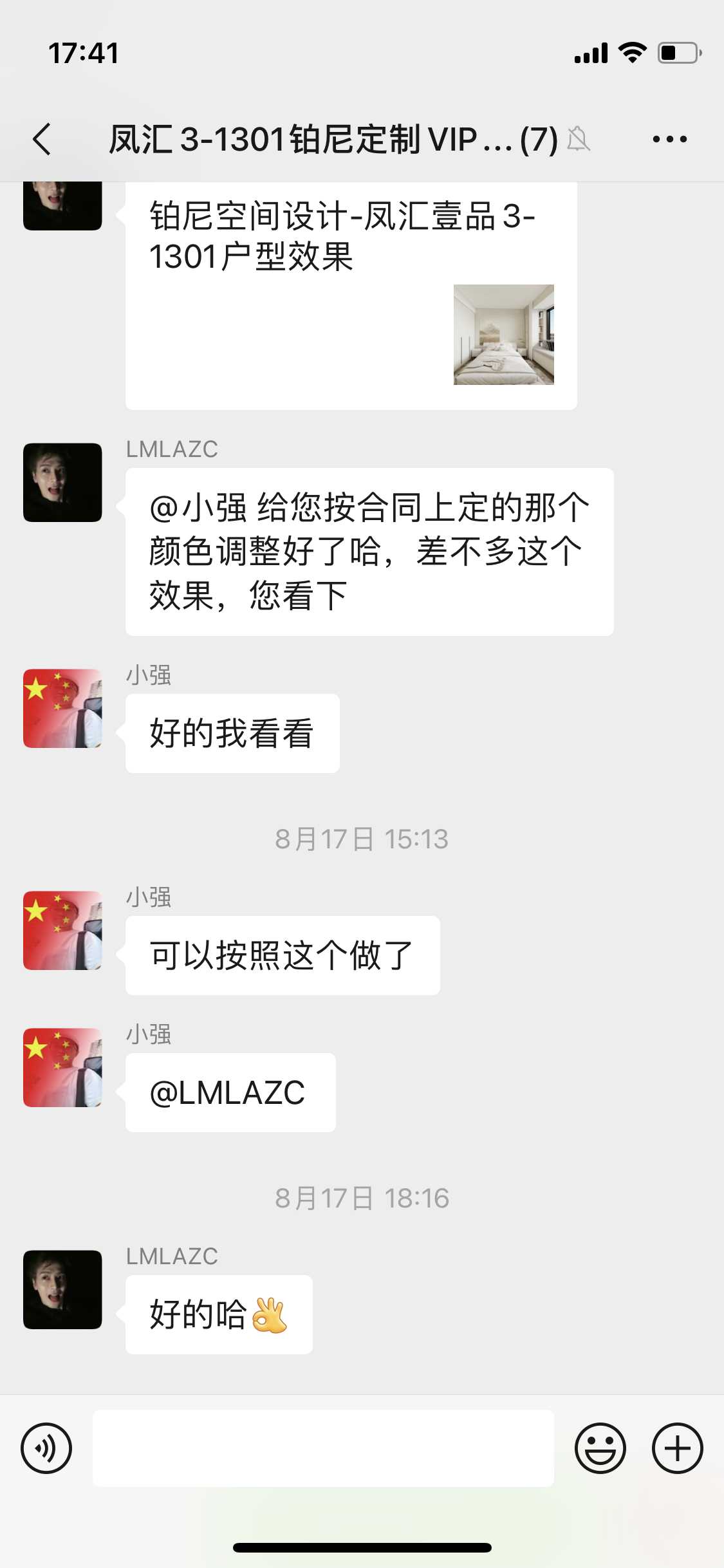View 小强's profile from the 好的我看看 message
This screenshot has height=1568, width=724.
pos(62,708)
